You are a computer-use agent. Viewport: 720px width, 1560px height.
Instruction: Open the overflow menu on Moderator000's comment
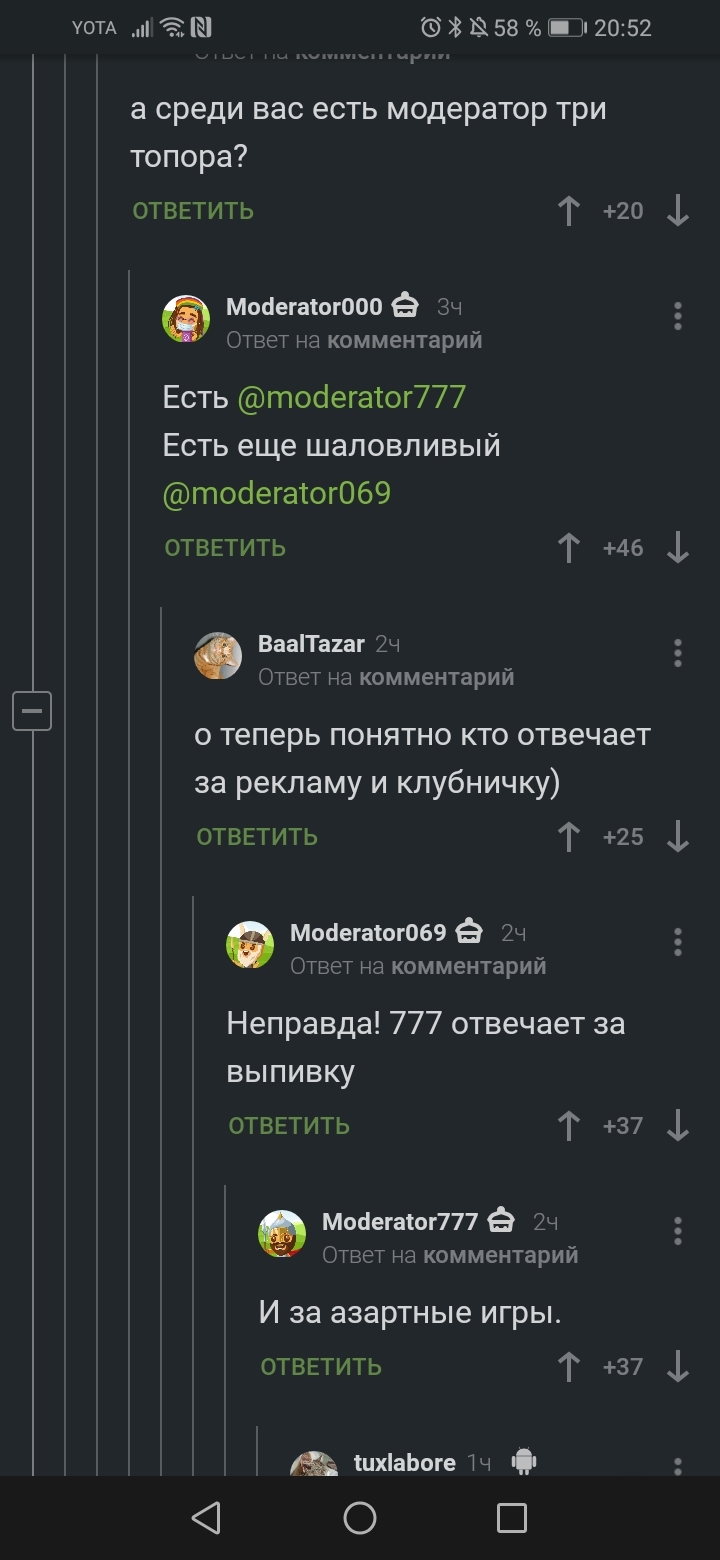[x=678, y=316]
